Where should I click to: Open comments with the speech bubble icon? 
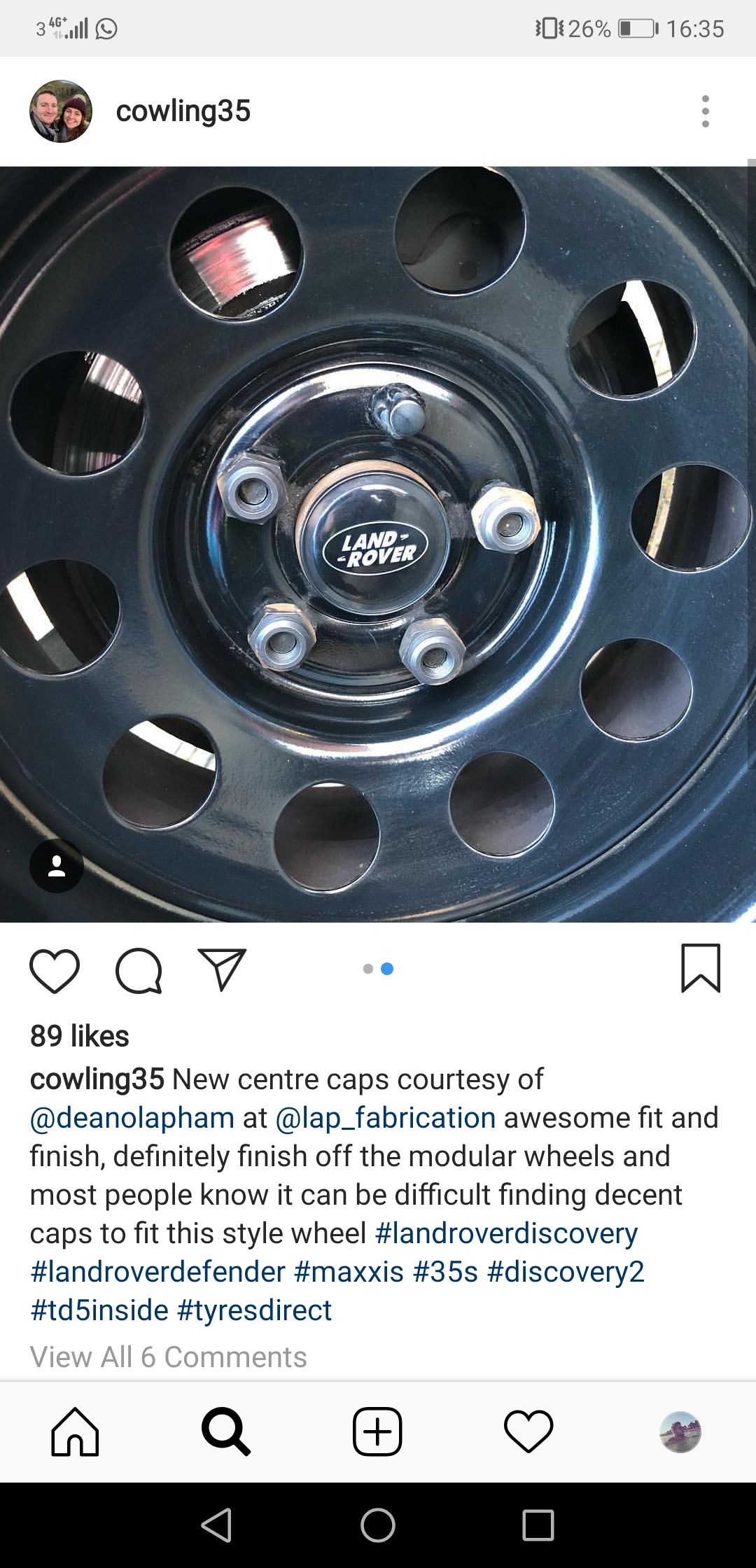[139, 970]
